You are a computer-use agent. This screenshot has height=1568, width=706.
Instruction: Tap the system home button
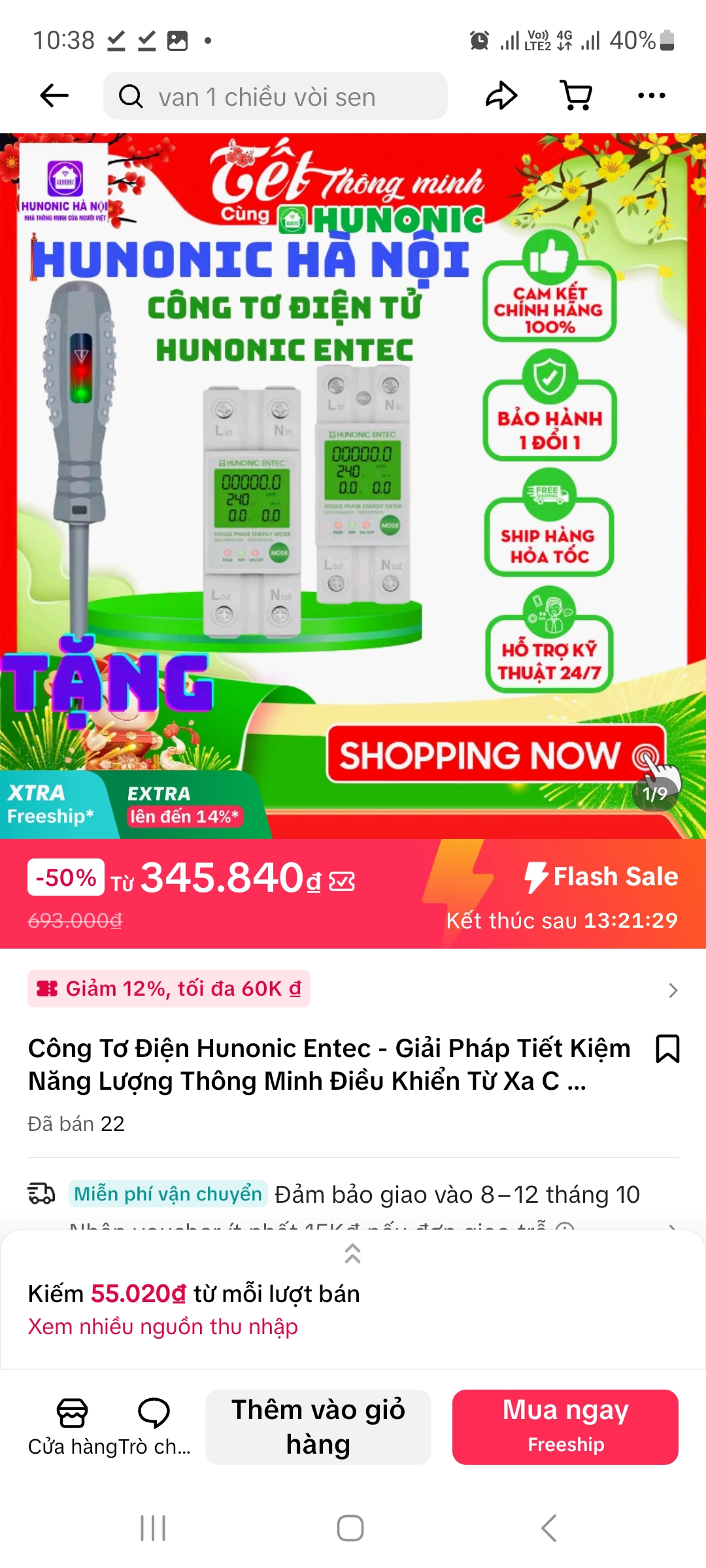[x=350, y=1528]
